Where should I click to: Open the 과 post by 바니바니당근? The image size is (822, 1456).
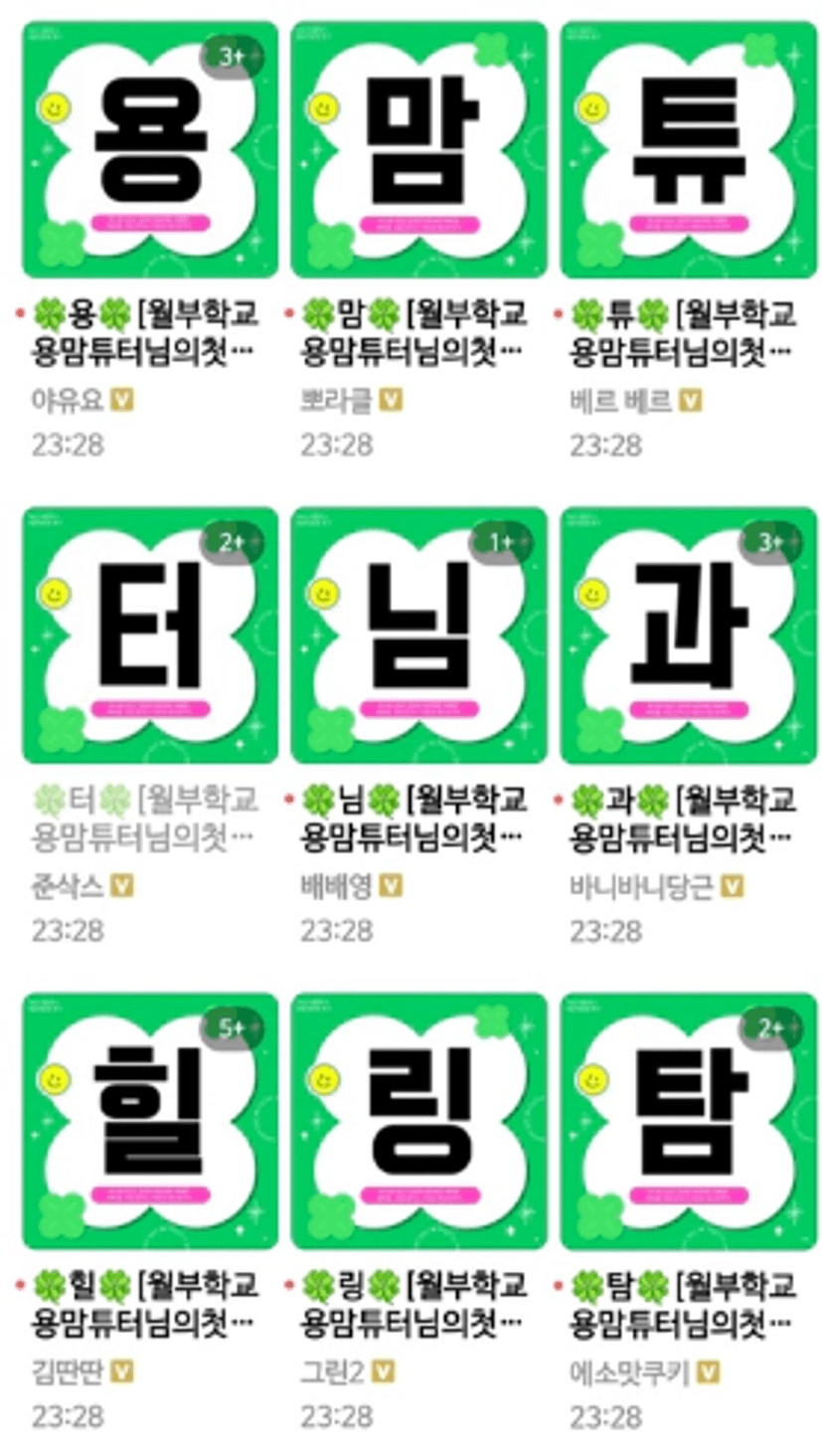click(x=688, y=636)
